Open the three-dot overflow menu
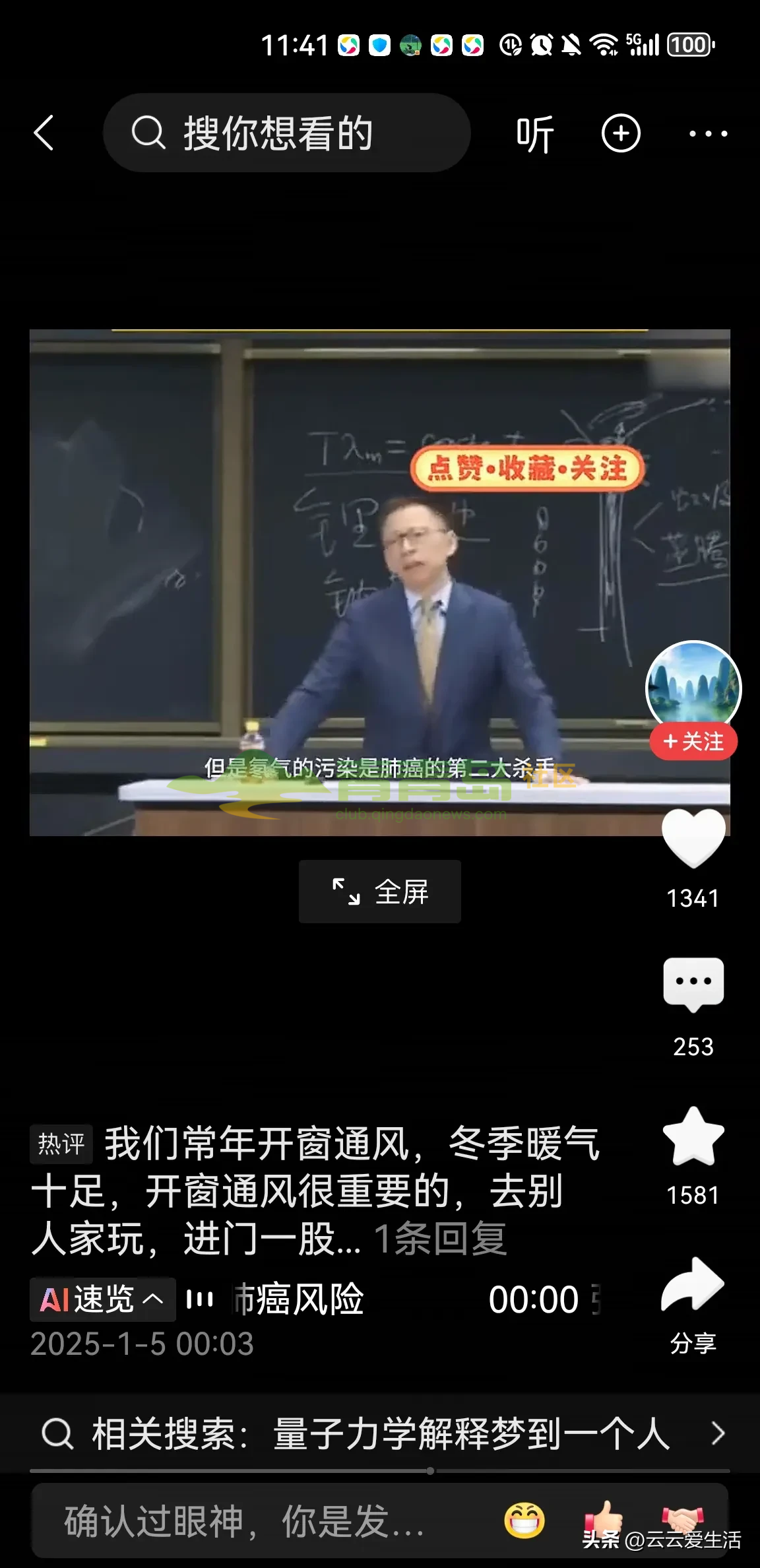 click(708, 134)
